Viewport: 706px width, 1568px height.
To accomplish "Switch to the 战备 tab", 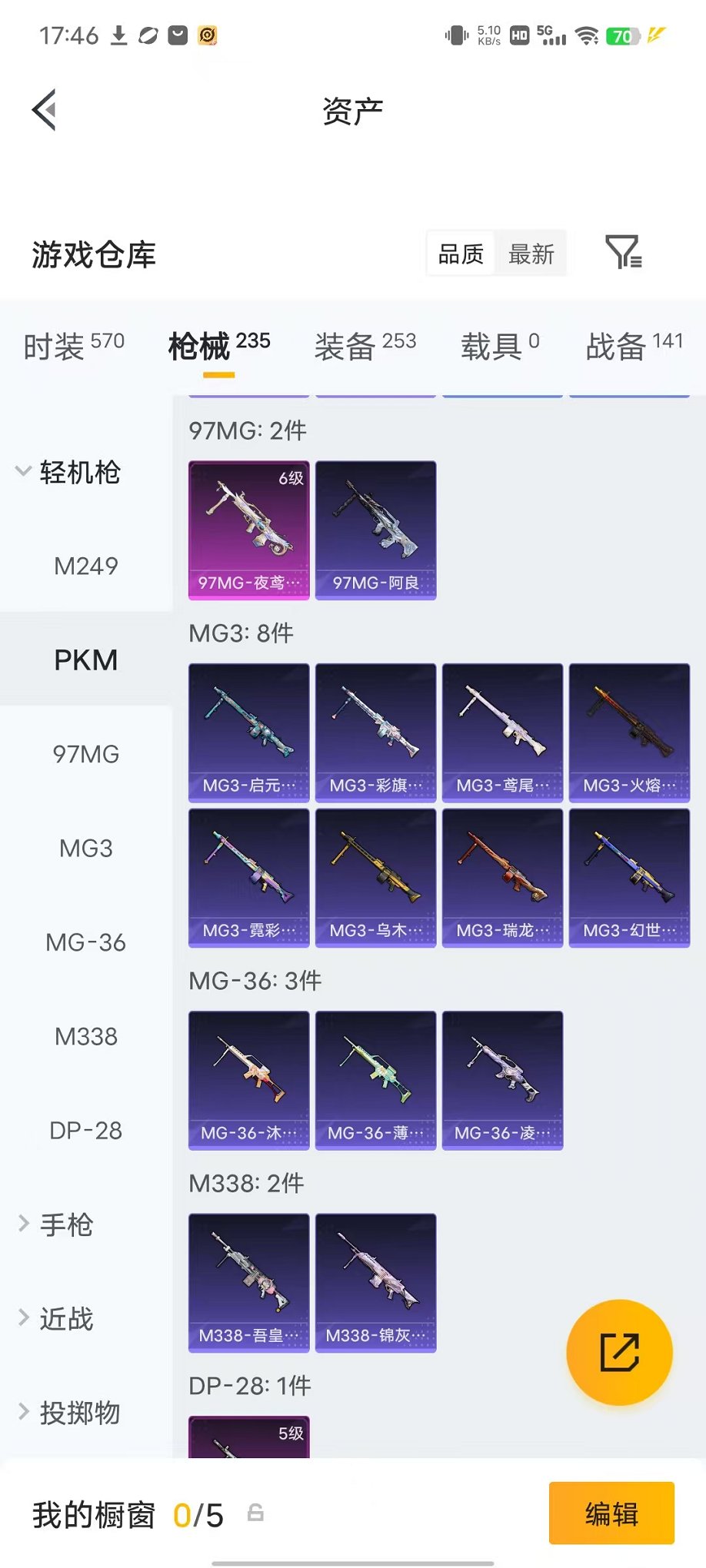I will pyautogui.click(x=634, y=346).
